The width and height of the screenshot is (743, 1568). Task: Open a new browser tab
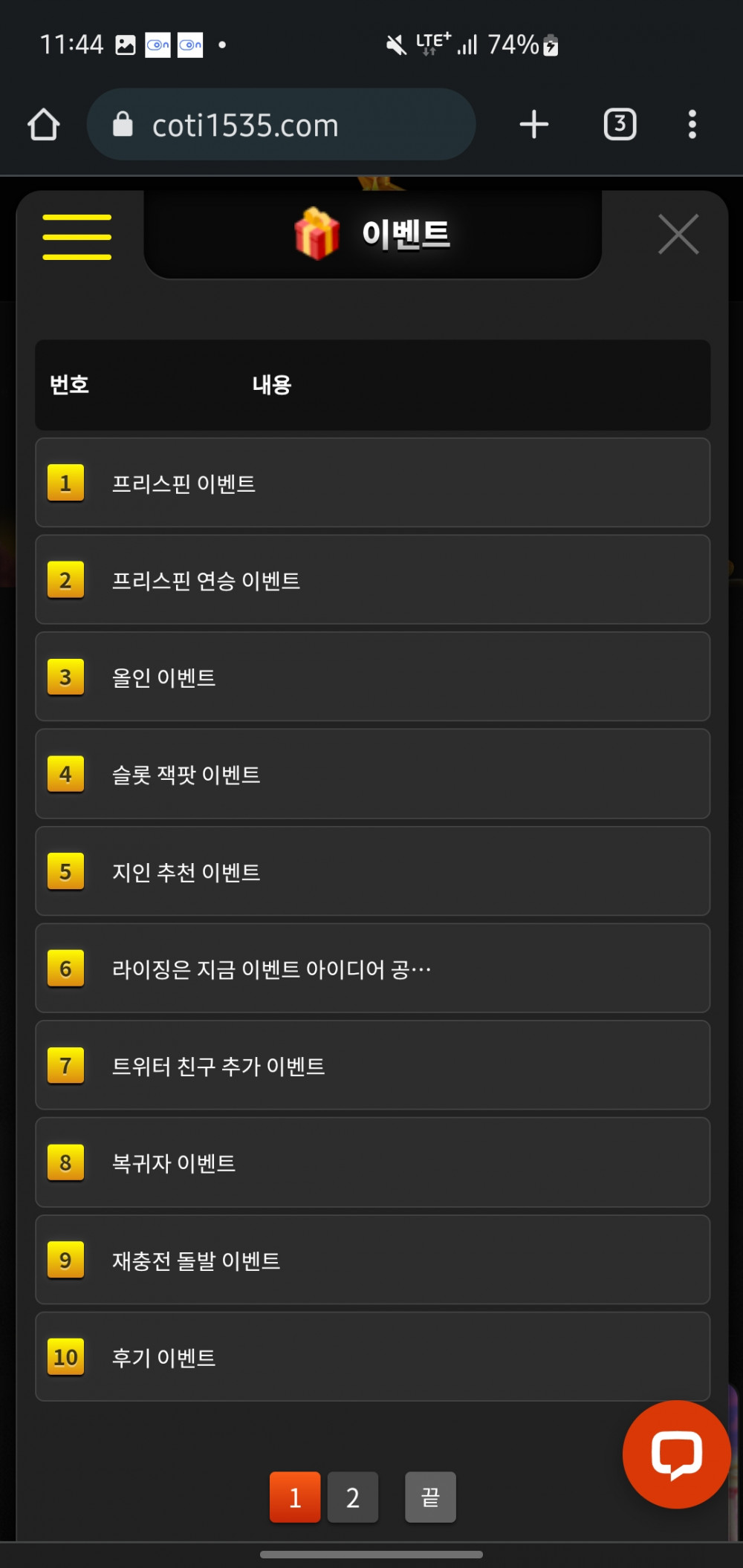point(534,124)
